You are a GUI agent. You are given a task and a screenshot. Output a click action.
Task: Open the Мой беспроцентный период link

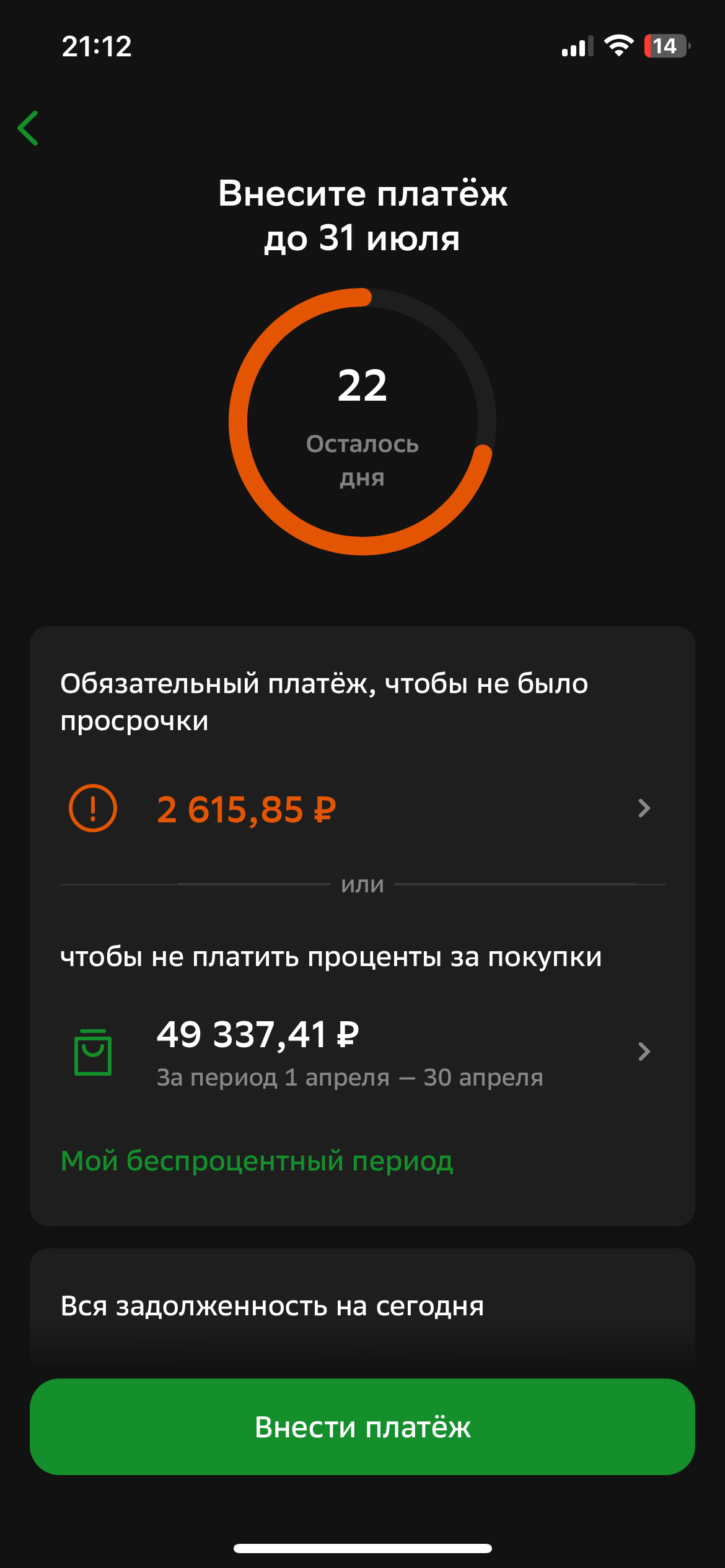click(x=257, y=1161)
